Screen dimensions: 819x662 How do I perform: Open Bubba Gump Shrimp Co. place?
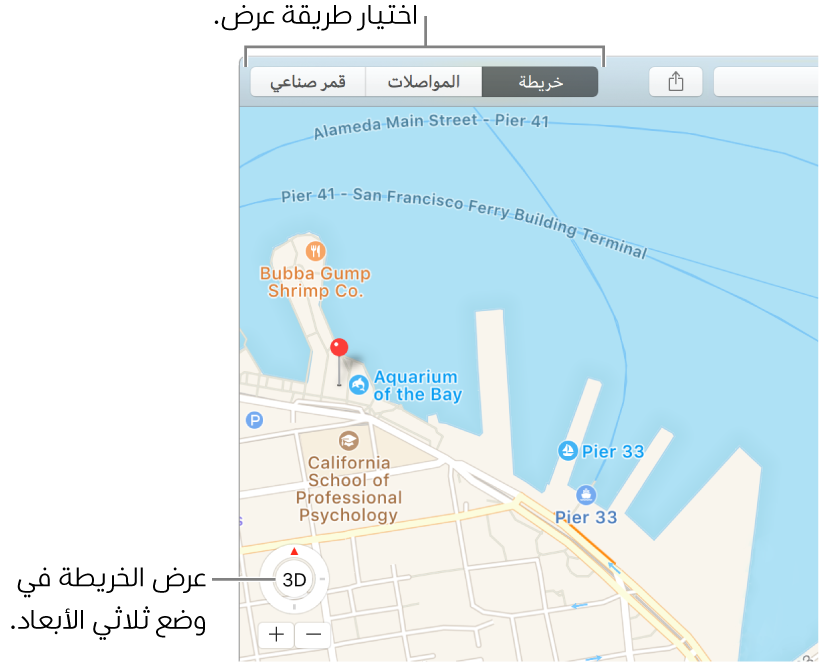pyautogui.click(x=316, y=252)
